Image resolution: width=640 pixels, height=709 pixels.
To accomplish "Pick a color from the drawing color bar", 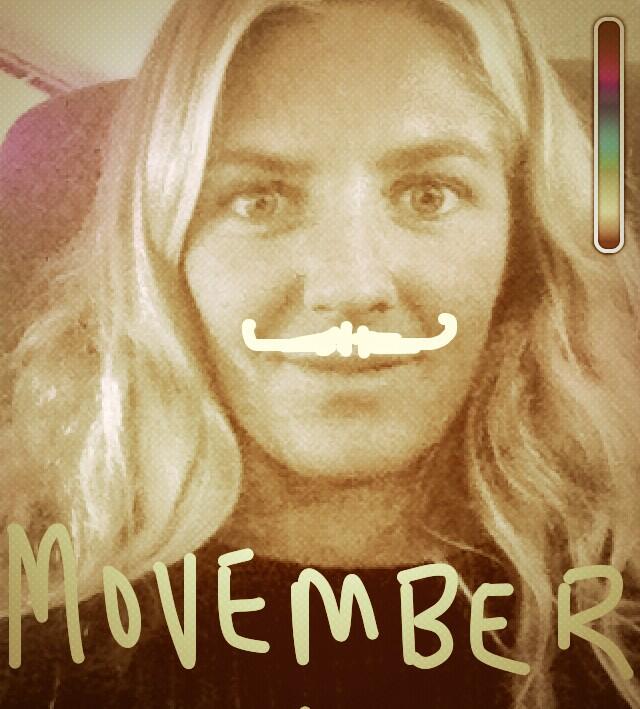I will point(609,133).
